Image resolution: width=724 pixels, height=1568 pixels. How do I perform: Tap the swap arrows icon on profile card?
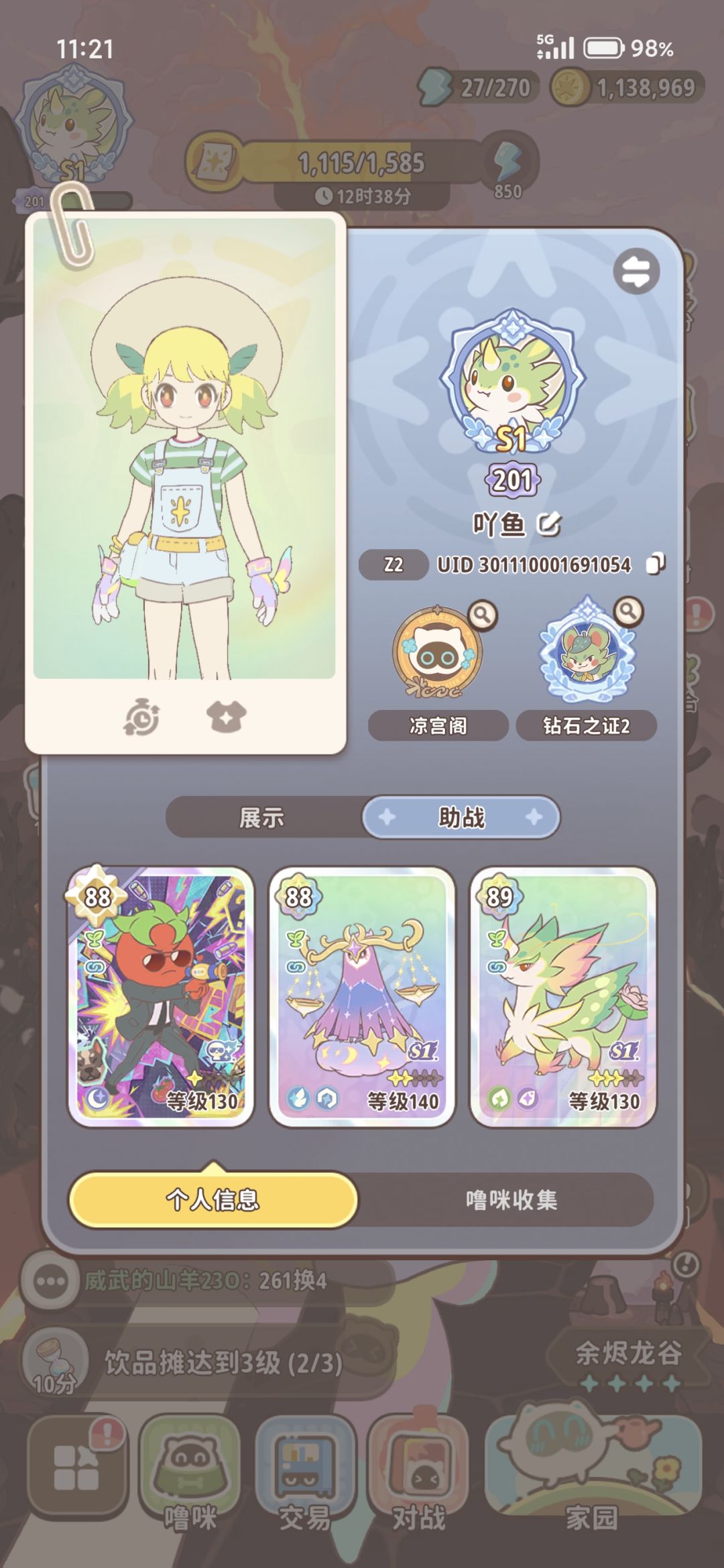tap(636, 272)
